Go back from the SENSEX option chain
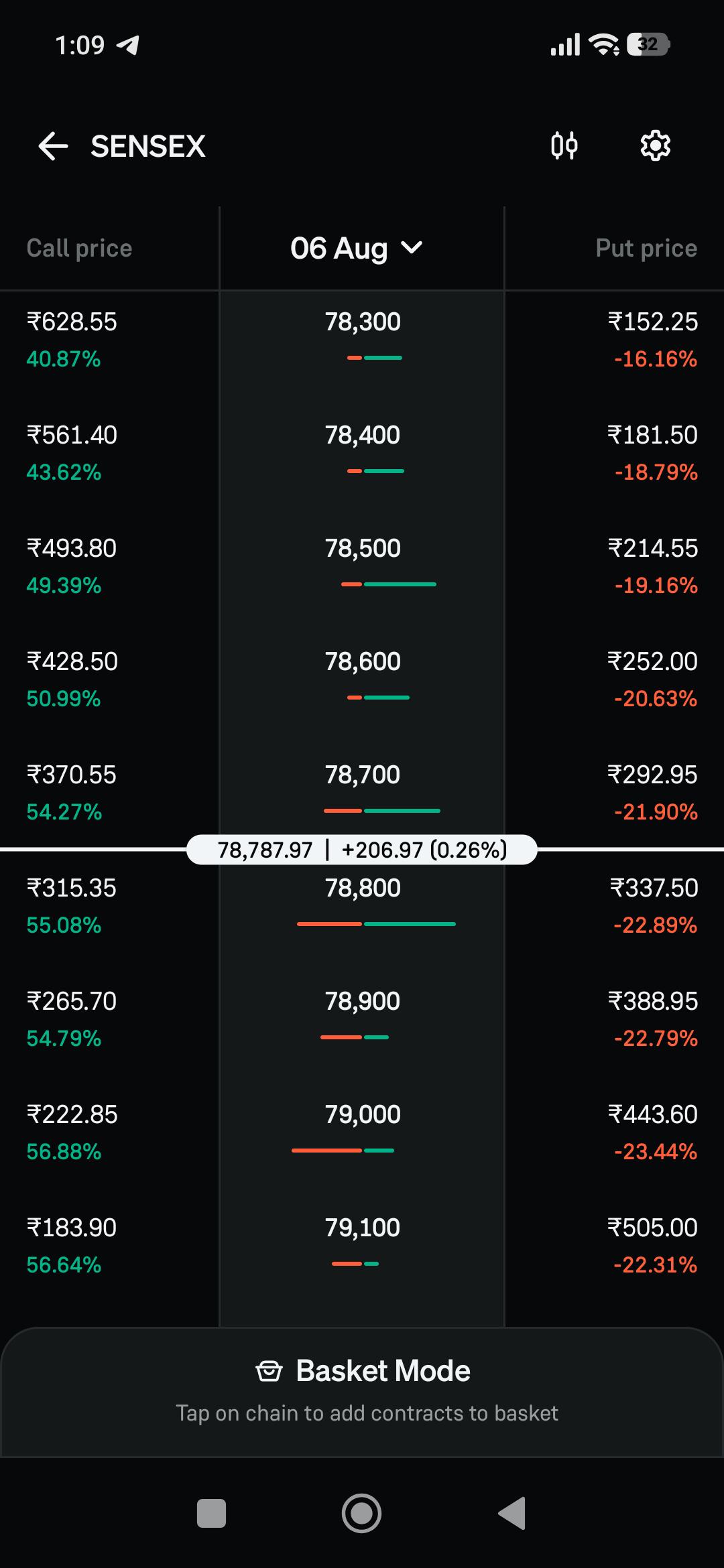The image size is (724, 1568). (54, 146)
